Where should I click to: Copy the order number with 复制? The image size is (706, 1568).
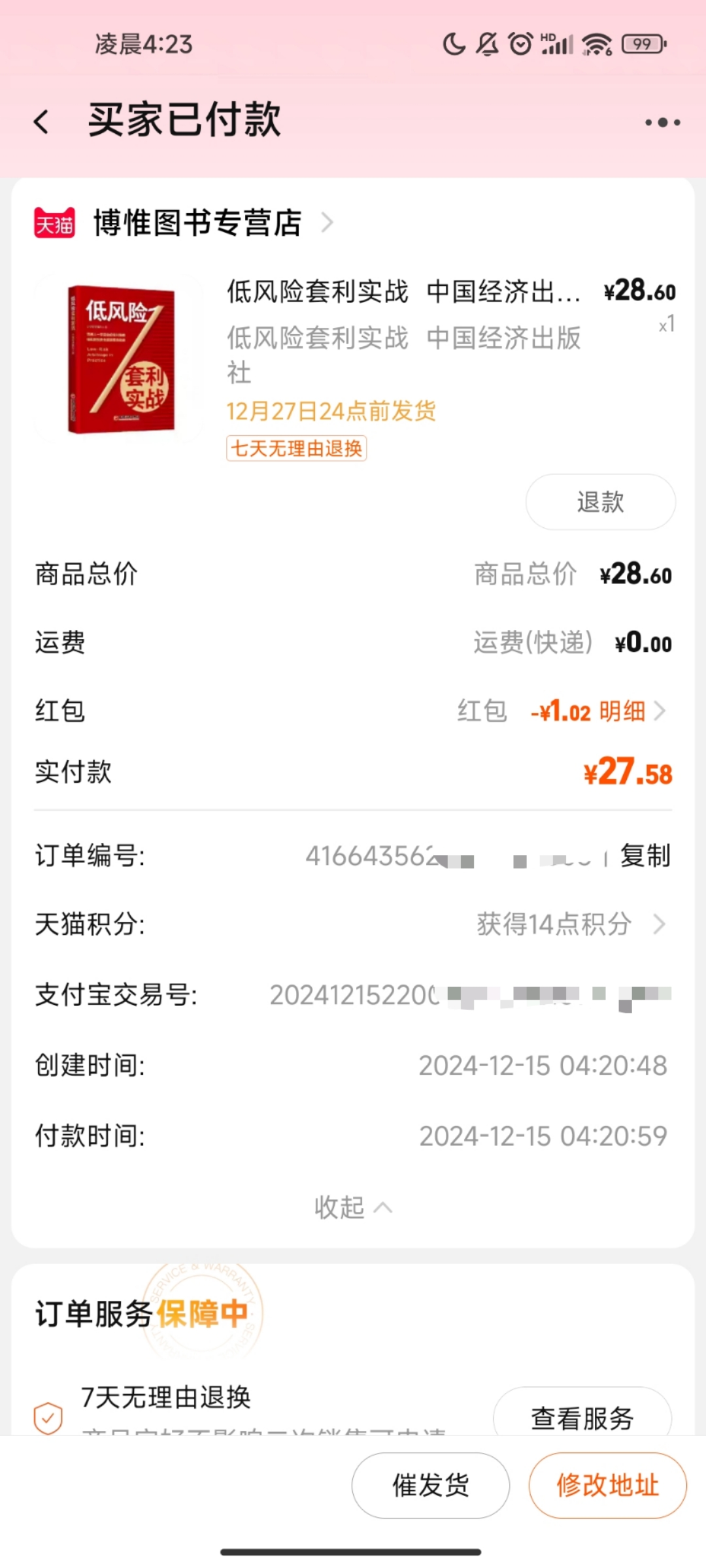coord(645,856)
